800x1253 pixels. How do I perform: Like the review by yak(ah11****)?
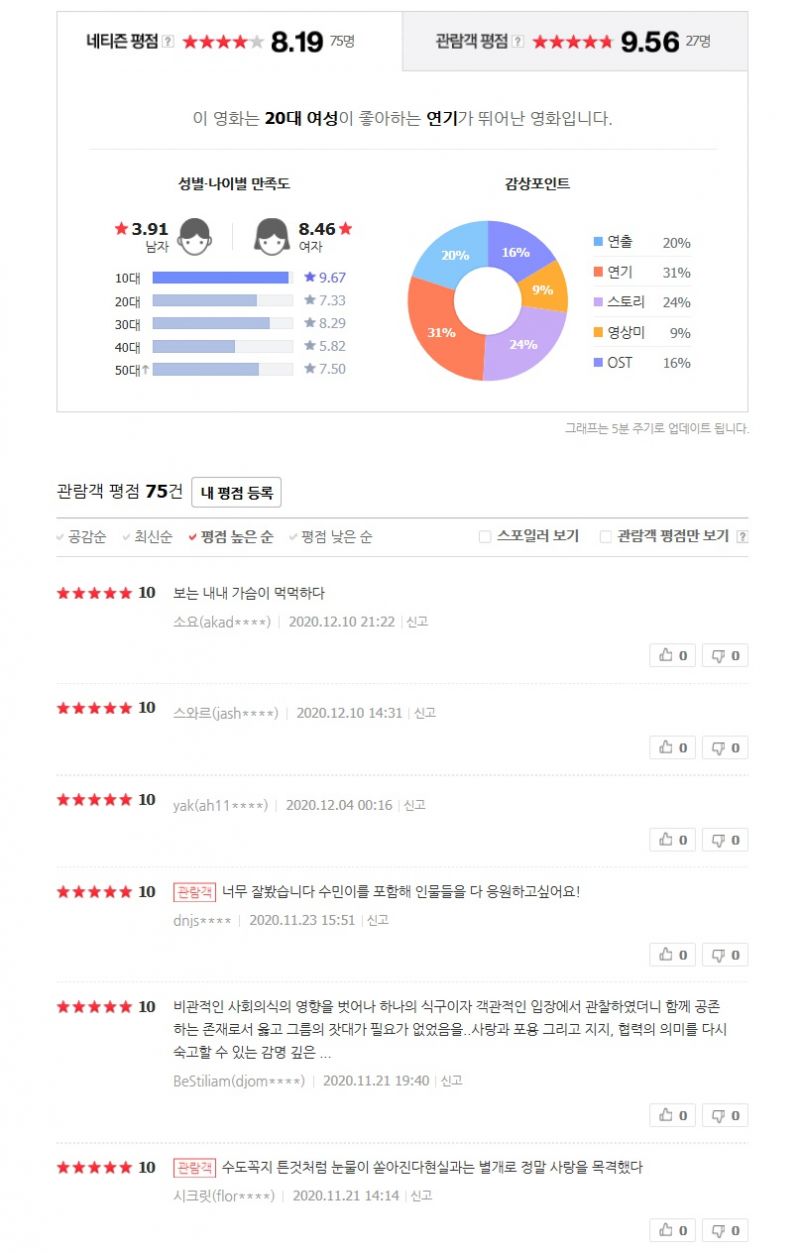pyautogui.click(x=673, y=840)
